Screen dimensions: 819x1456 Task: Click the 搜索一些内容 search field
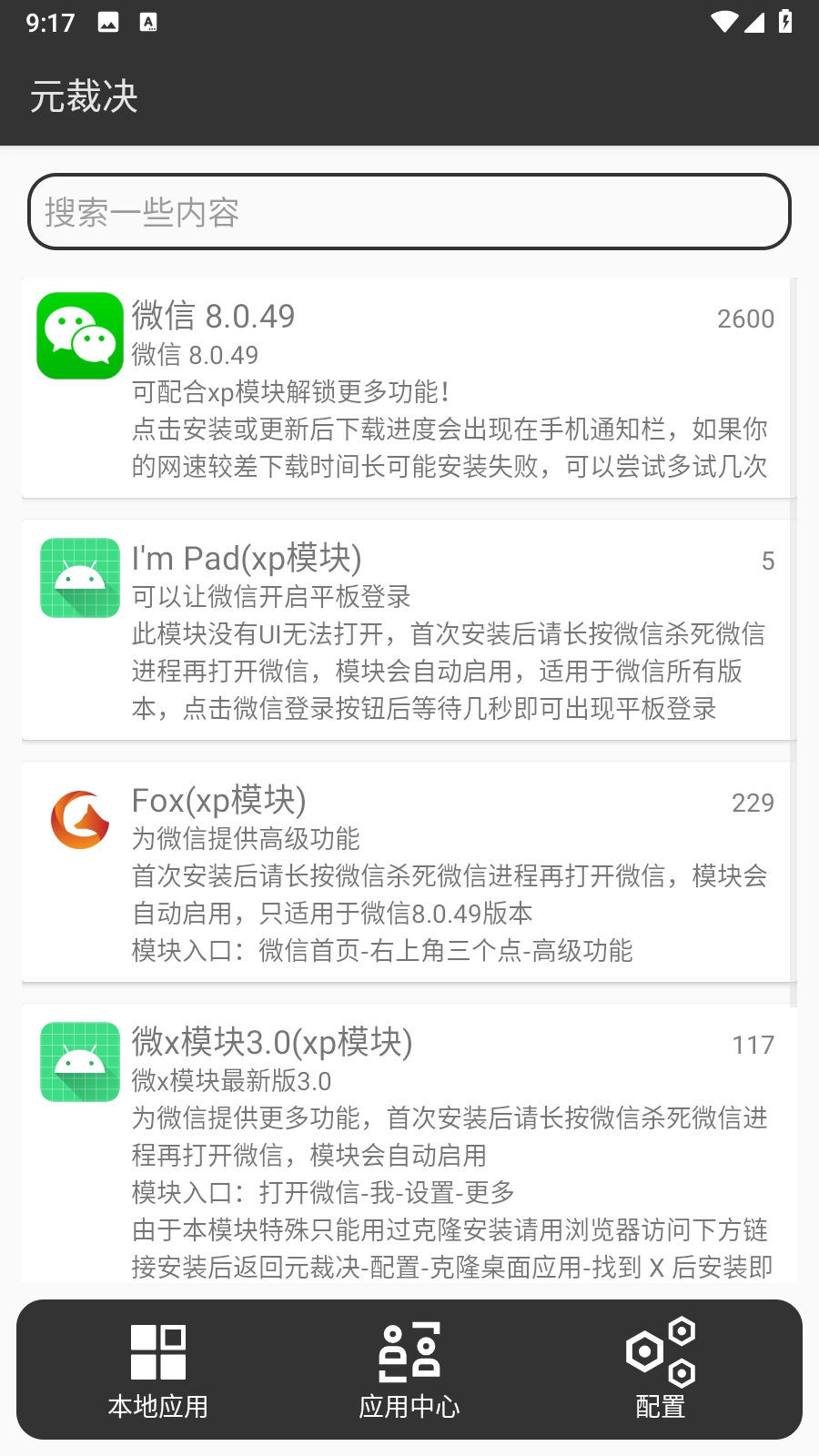tap(409, 212)
